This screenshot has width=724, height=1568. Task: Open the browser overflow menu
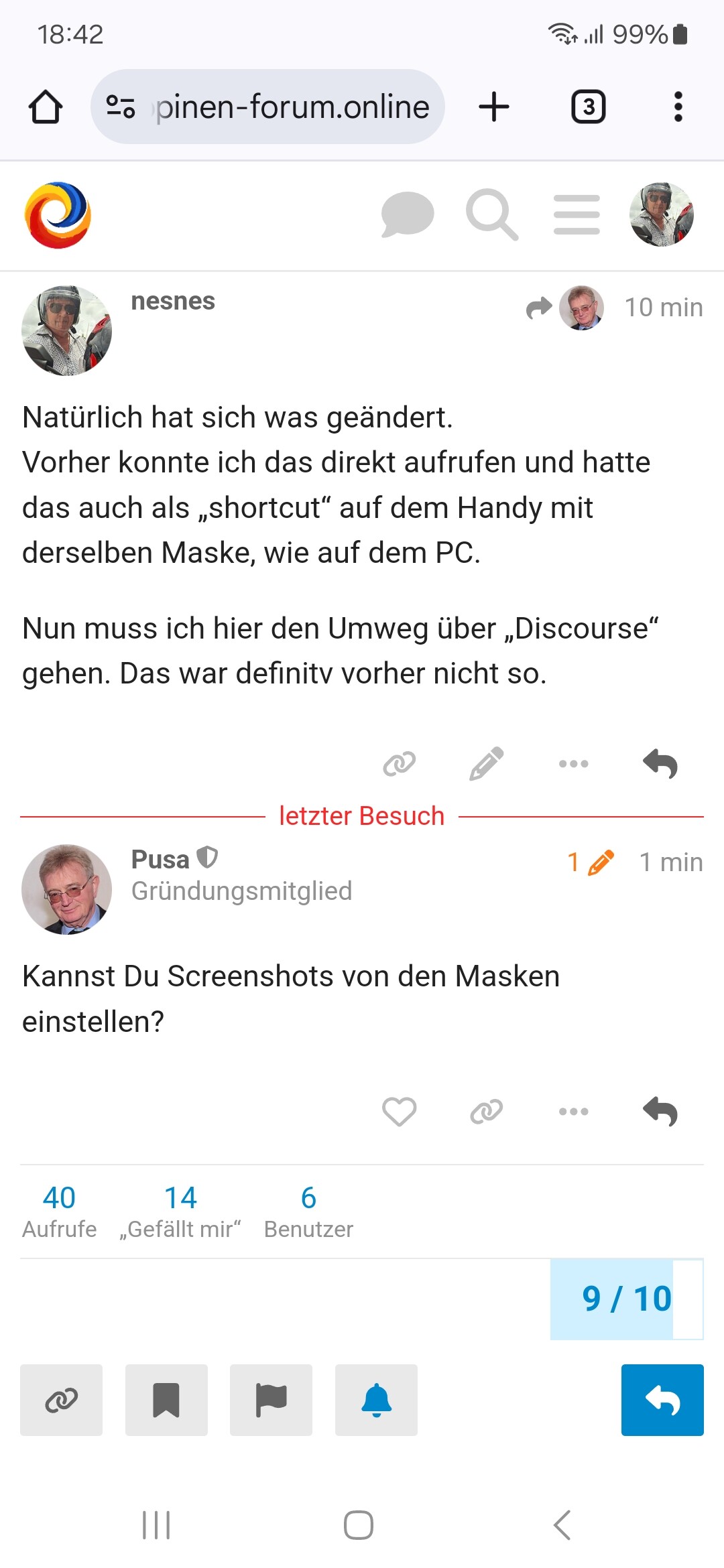[678, 107]
